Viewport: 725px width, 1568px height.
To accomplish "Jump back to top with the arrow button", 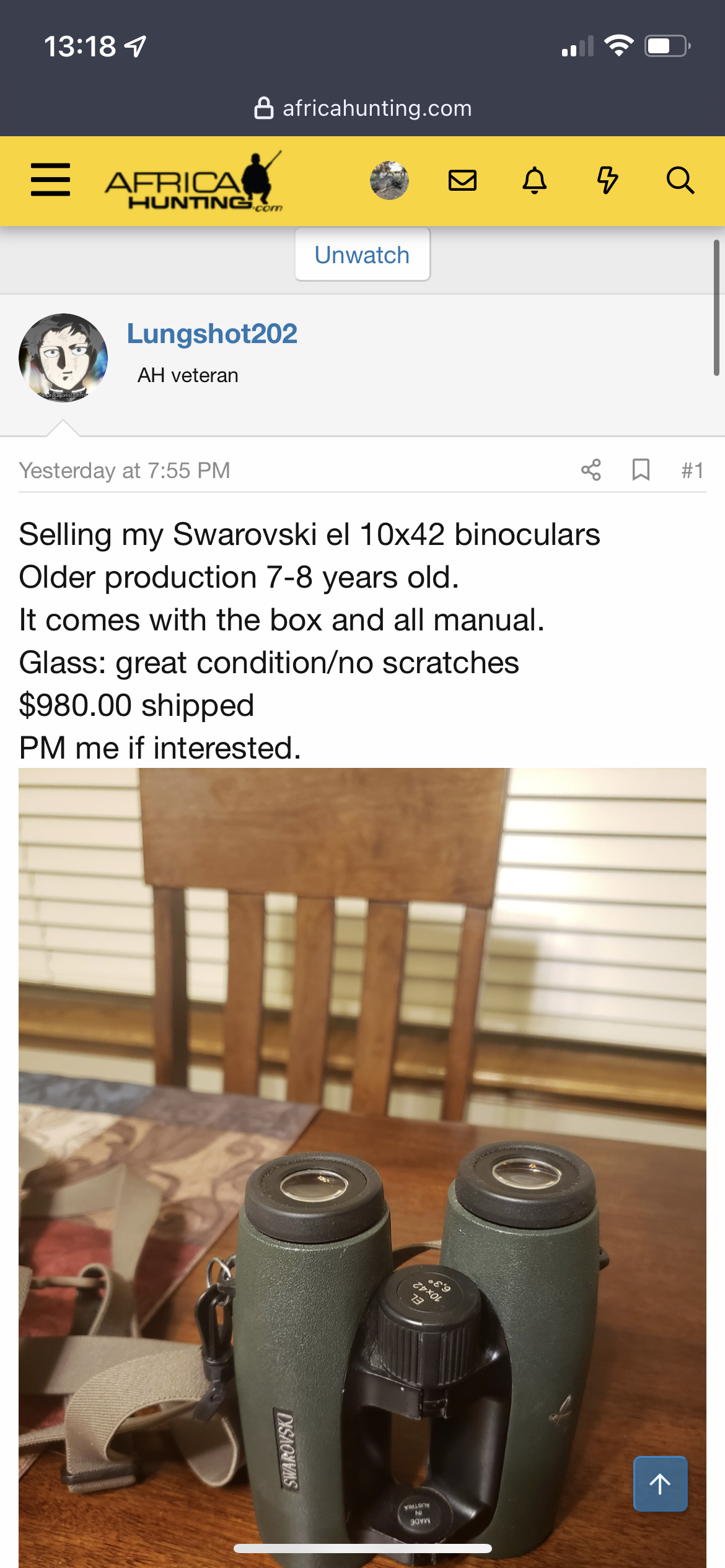I will click(661, 1484).
